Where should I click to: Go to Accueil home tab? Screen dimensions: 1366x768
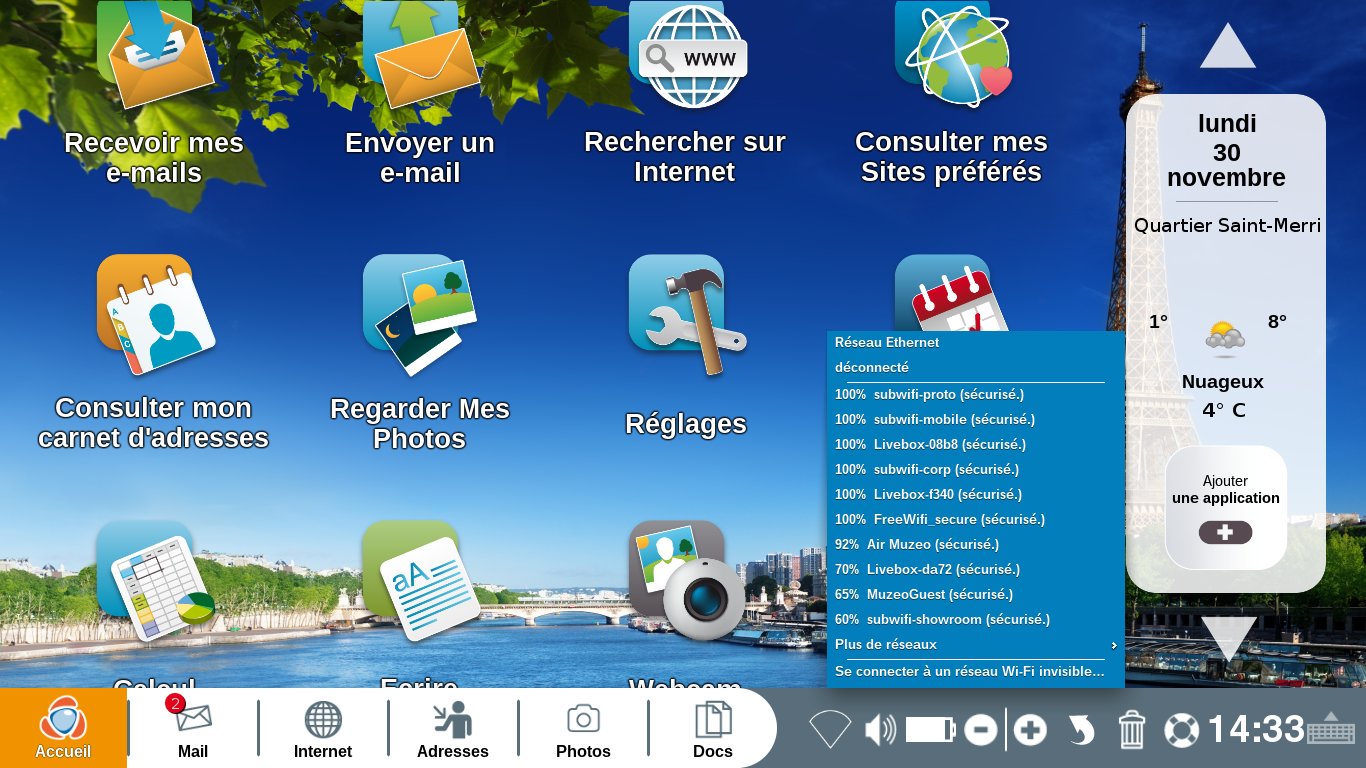pyautogui.click(x=63, y=728)
